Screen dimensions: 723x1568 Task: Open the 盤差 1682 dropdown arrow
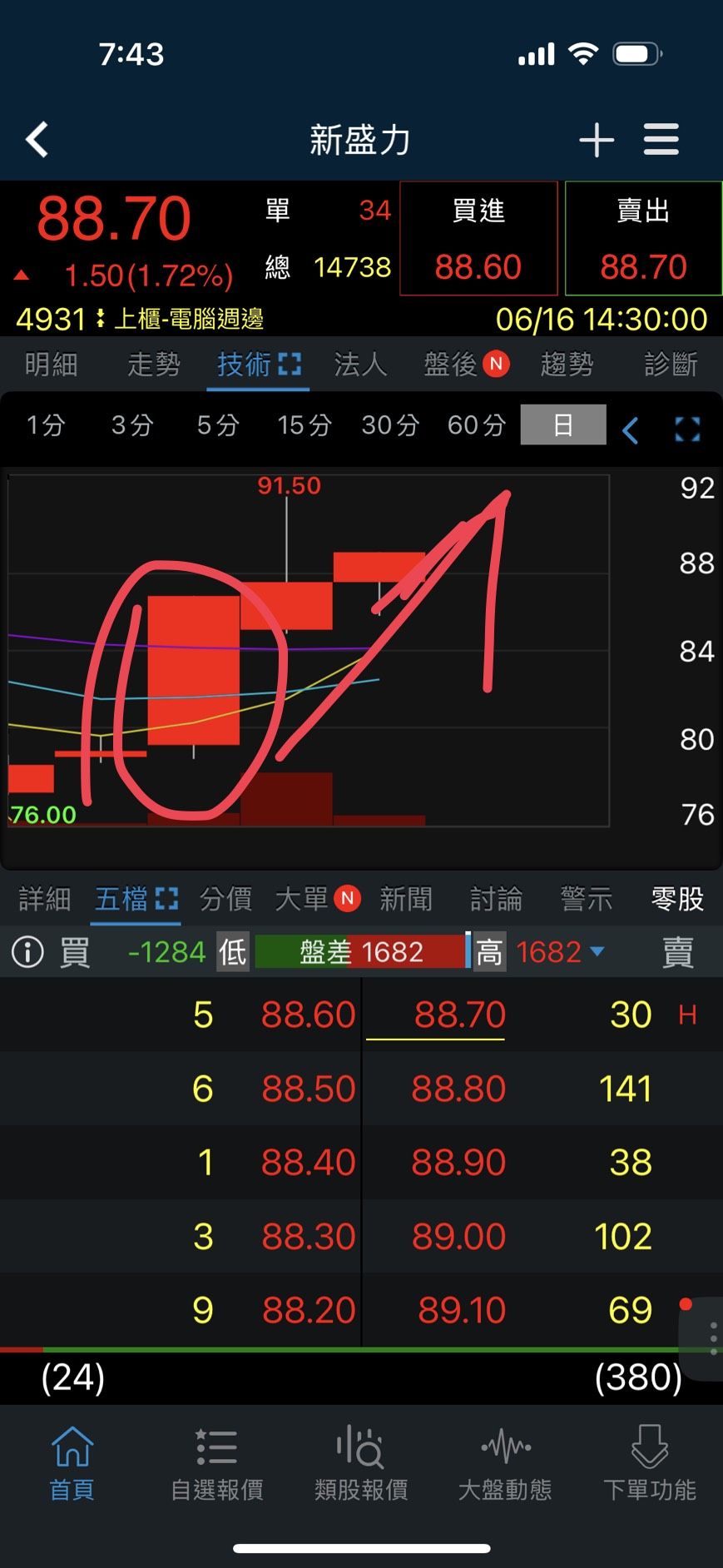pos(597,951)
